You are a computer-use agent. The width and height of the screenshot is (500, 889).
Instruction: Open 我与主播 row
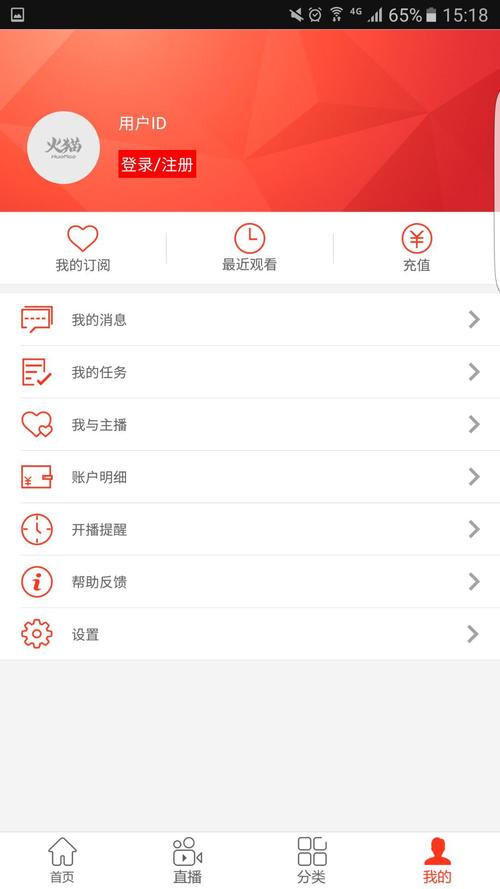(x=250, y=424)
